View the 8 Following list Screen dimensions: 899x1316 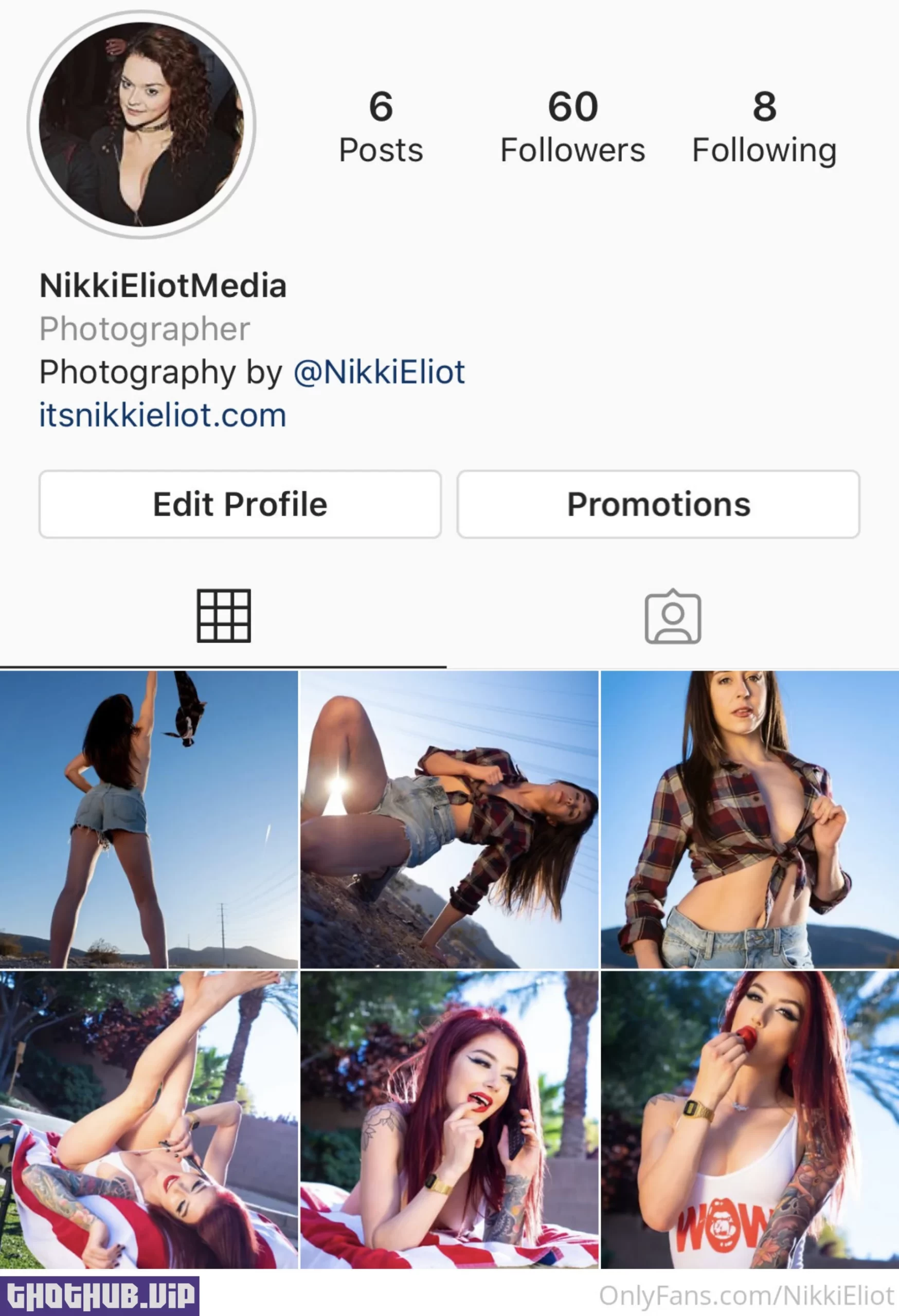764,127
